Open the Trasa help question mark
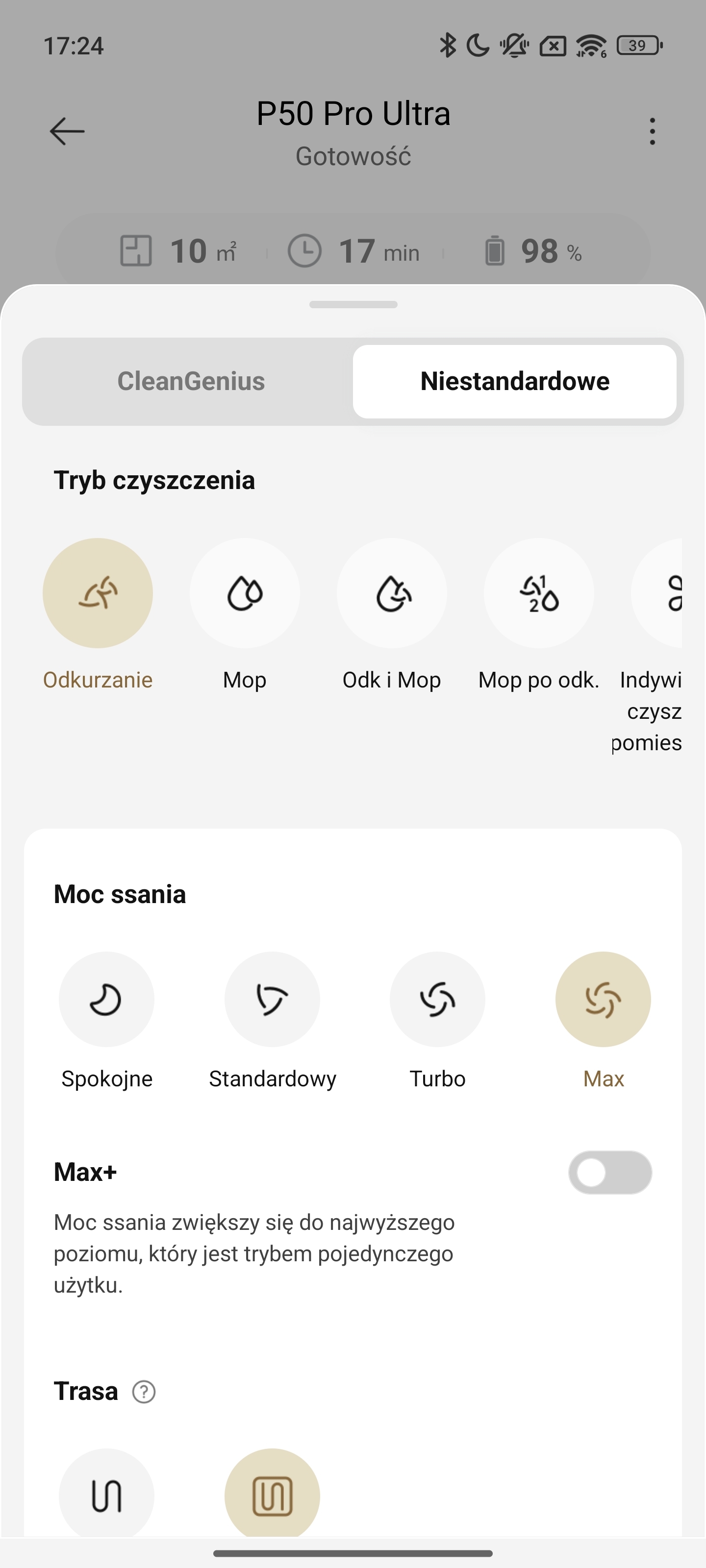The width and height of the screenshot is (706, 1568). point(144,1392)
